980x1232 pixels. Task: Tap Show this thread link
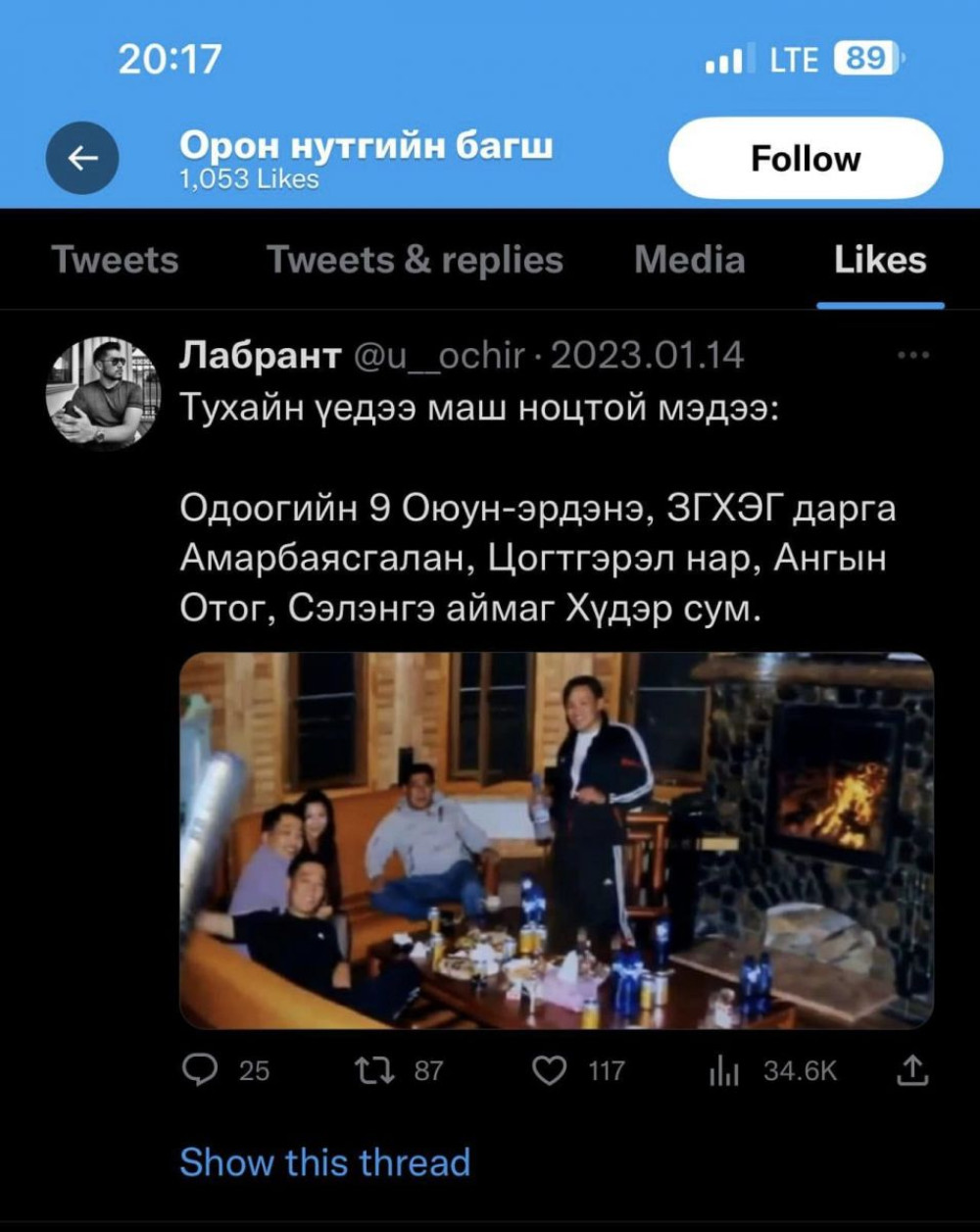324,1162
